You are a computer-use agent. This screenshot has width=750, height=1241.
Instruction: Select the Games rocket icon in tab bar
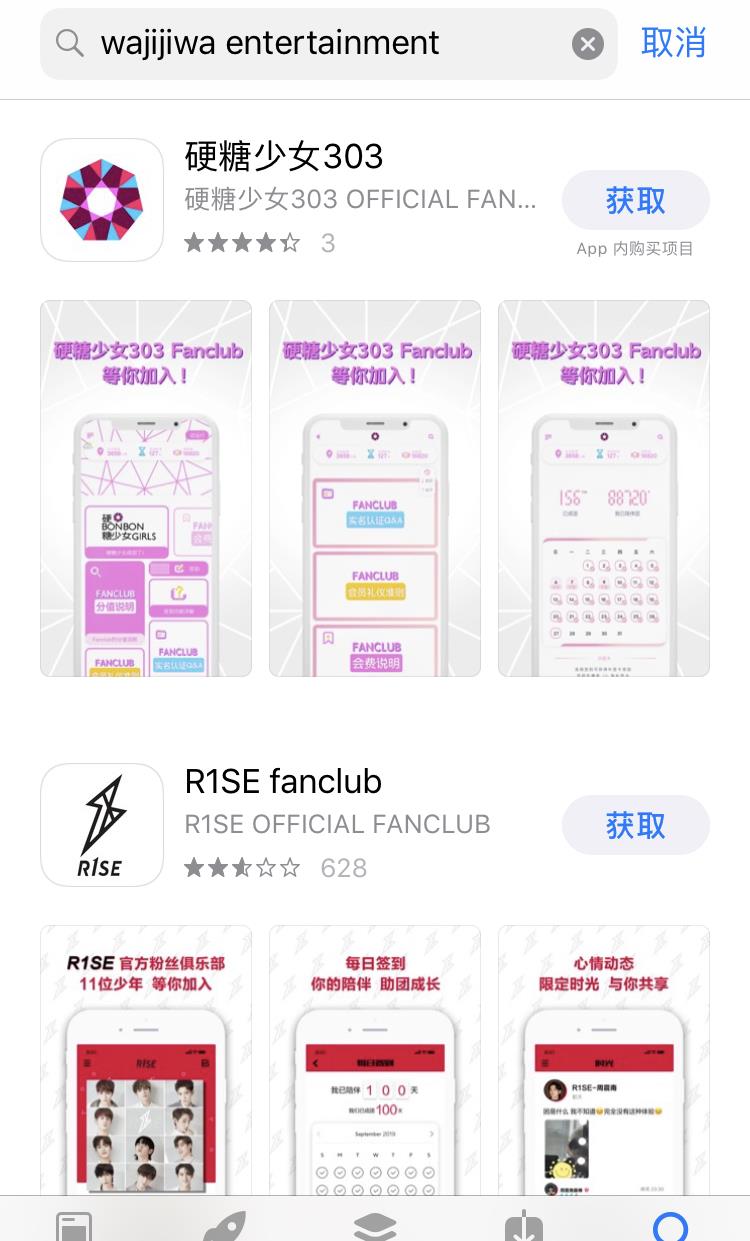point(225,1227)
